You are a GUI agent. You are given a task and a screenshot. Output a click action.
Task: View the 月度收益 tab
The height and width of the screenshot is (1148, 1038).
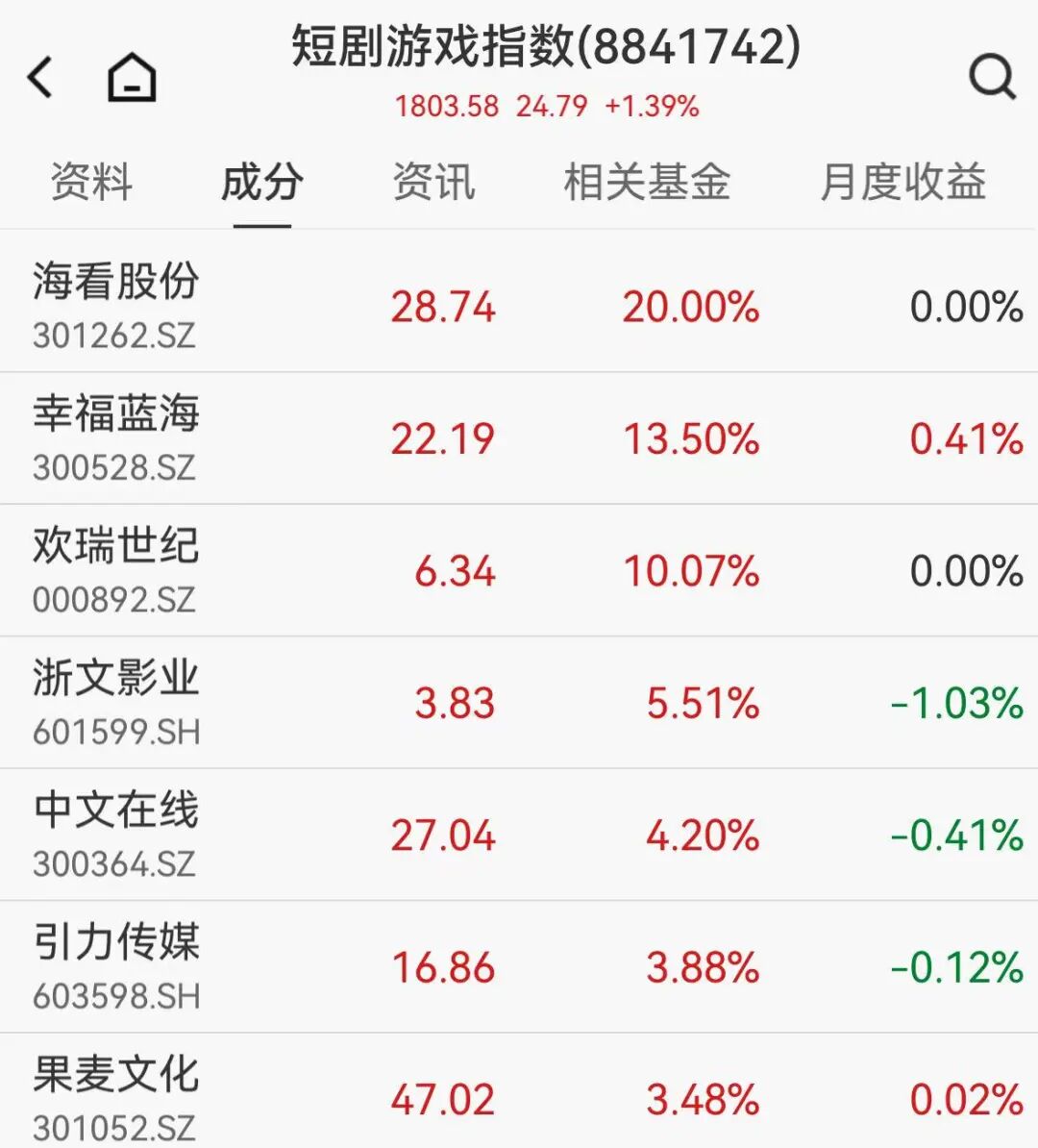coord(902,183)
